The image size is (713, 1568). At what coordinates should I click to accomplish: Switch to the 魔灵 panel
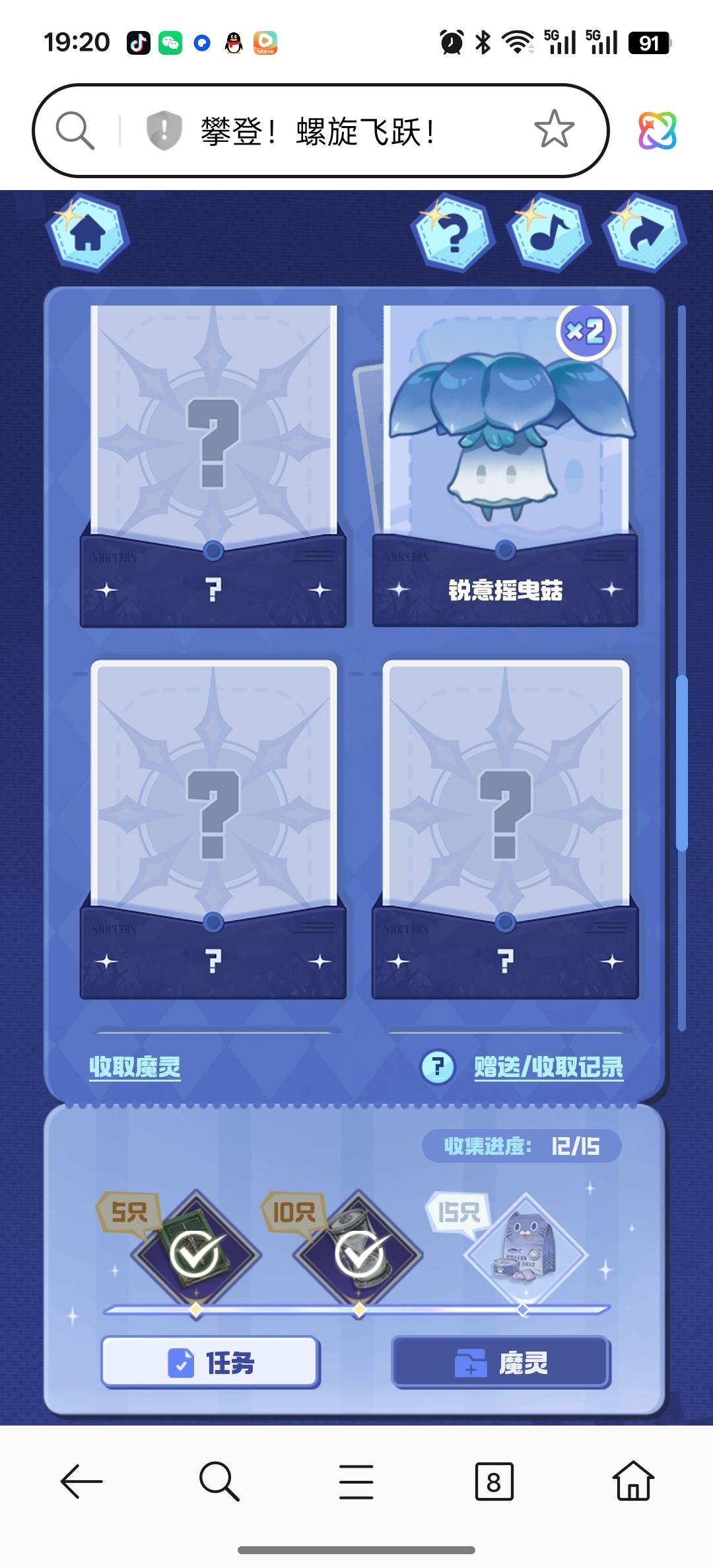coord(501,1362)
